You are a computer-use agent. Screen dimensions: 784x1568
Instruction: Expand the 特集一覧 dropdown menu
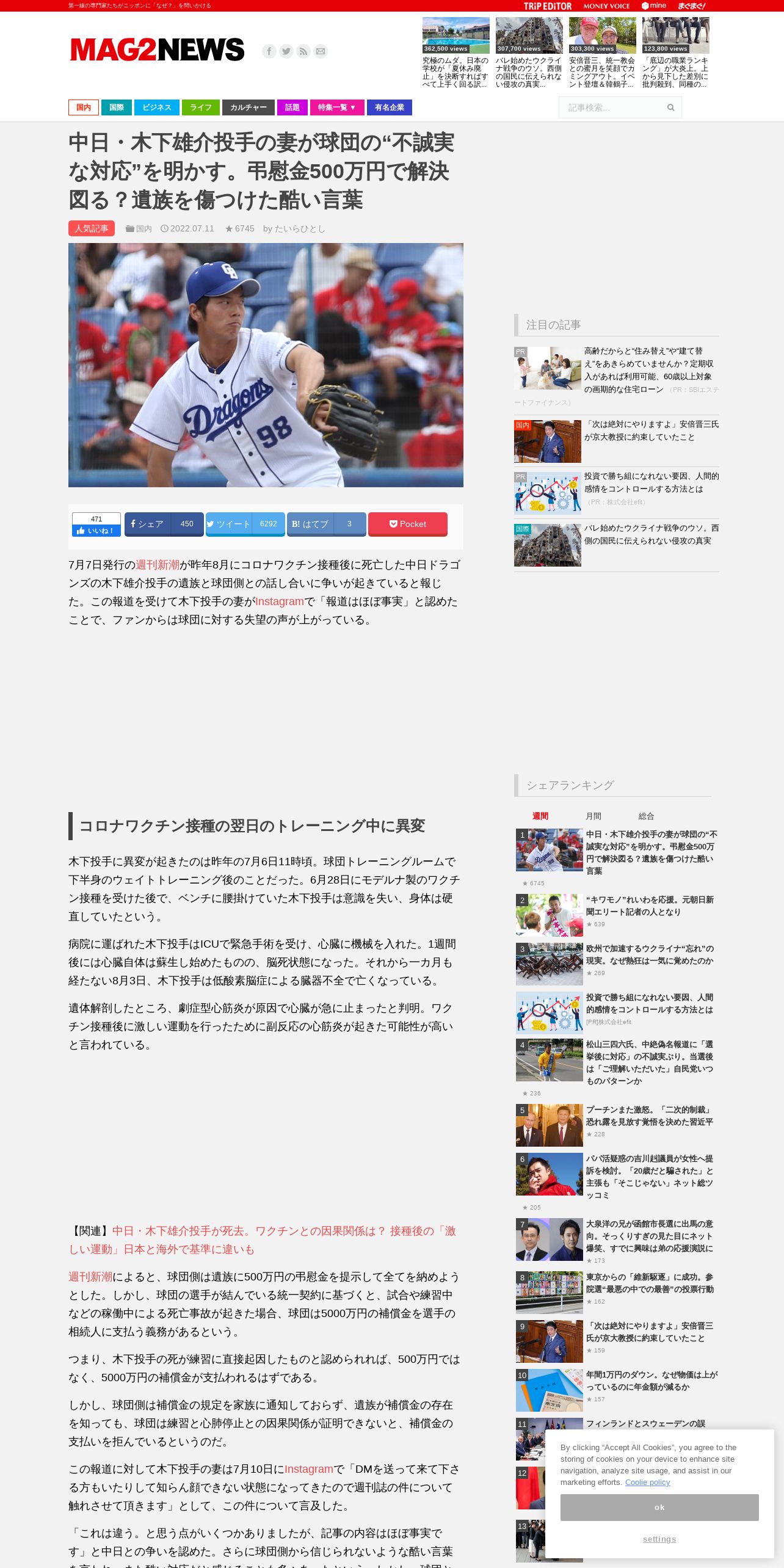[337, 107]
